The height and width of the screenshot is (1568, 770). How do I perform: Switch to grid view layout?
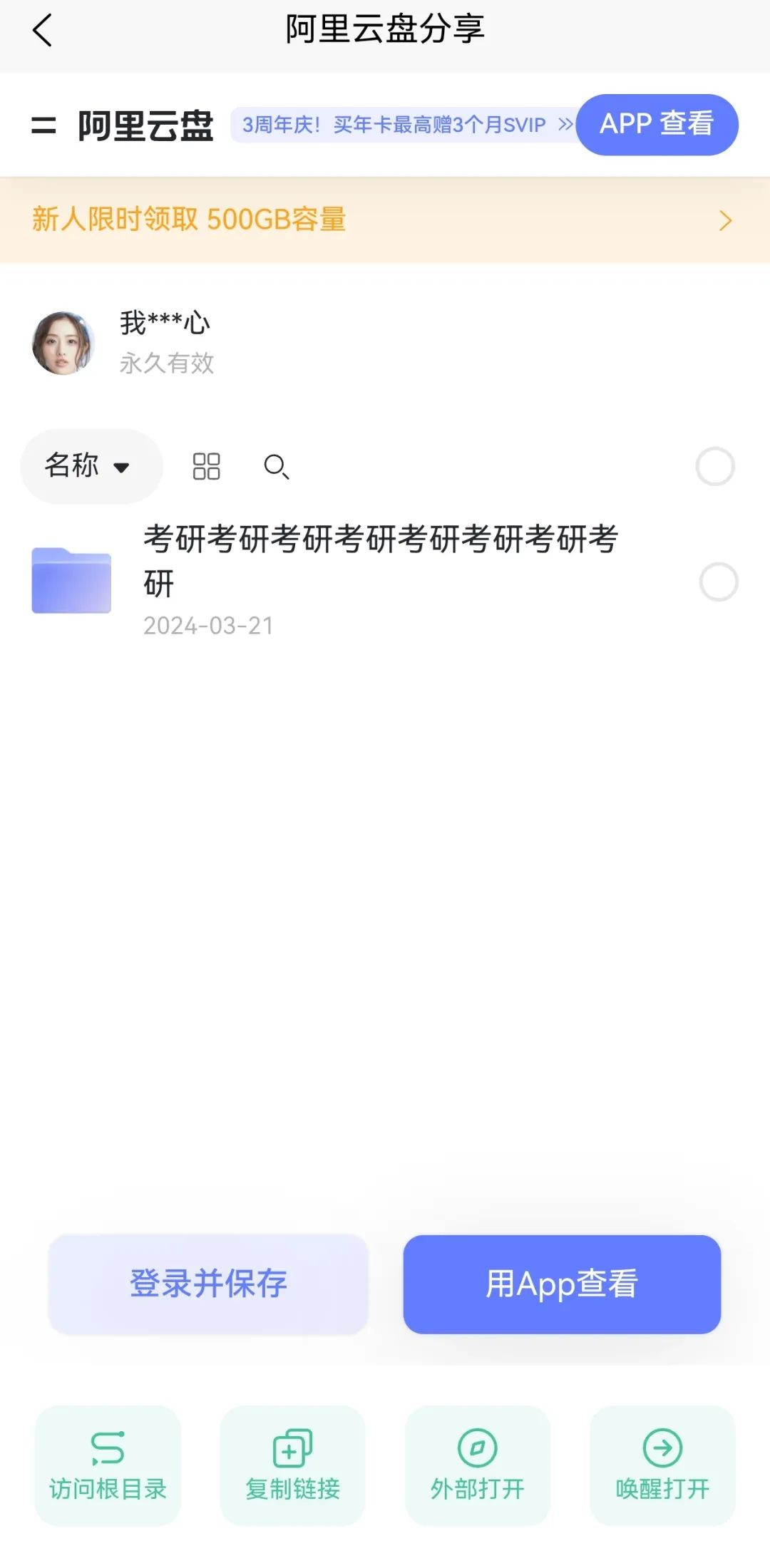205,467
